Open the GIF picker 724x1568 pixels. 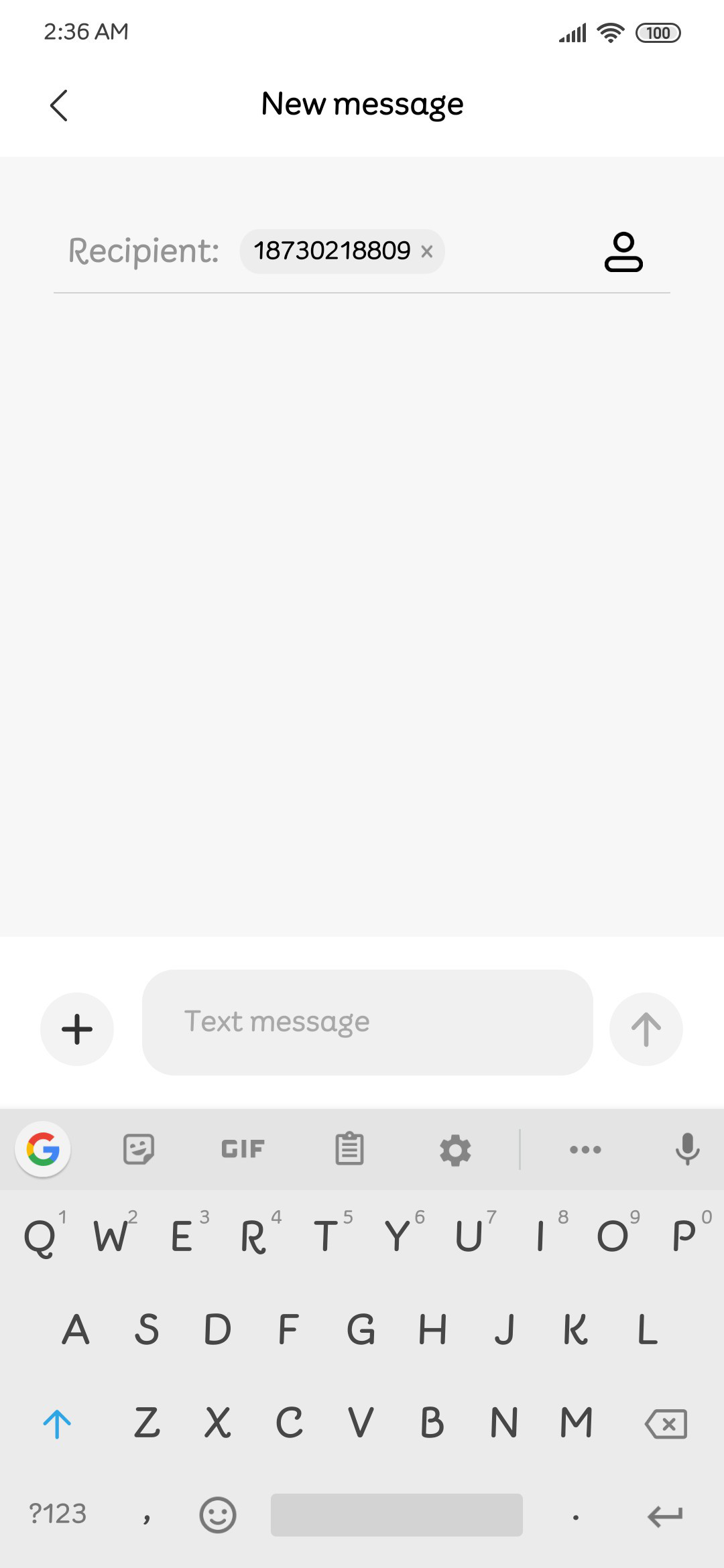tap(243, 1149)
